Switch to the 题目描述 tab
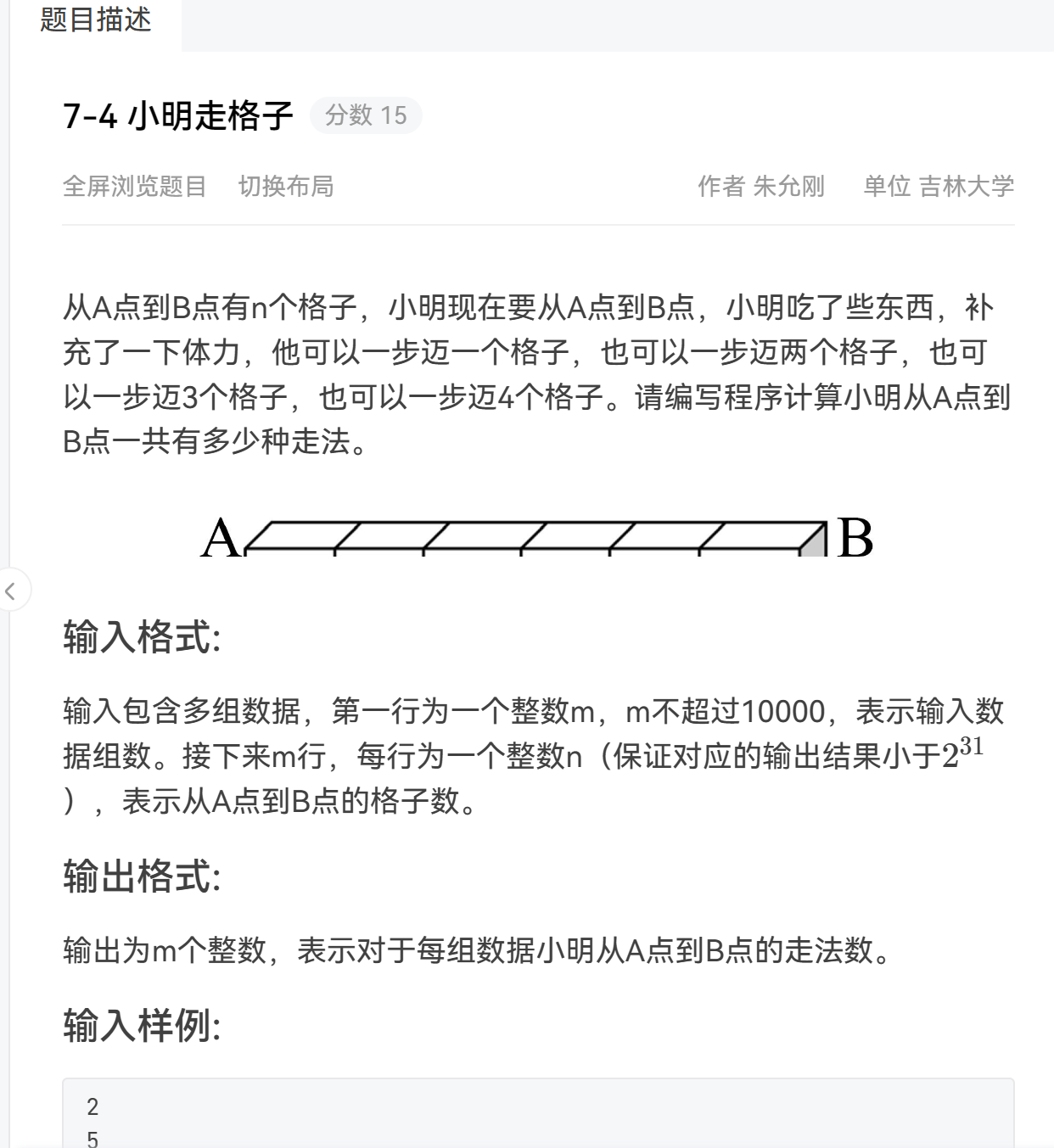 coord(95,20)
